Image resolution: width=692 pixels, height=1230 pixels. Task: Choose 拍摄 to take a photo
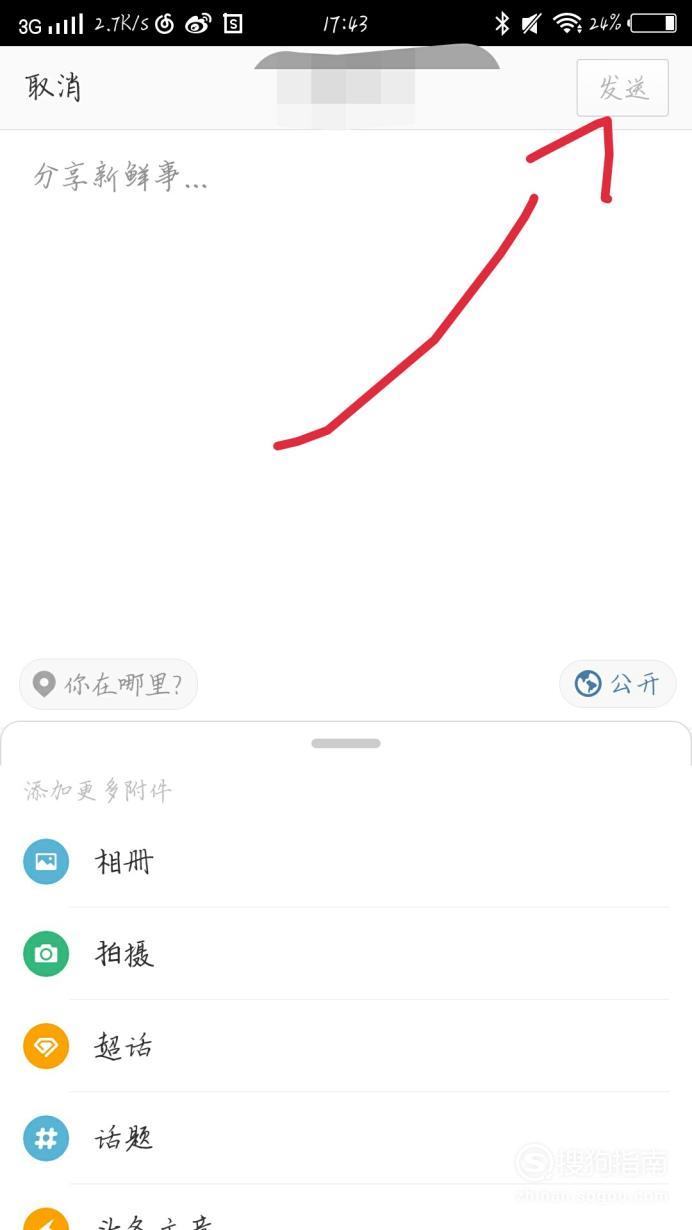click(x=346, y=954)
